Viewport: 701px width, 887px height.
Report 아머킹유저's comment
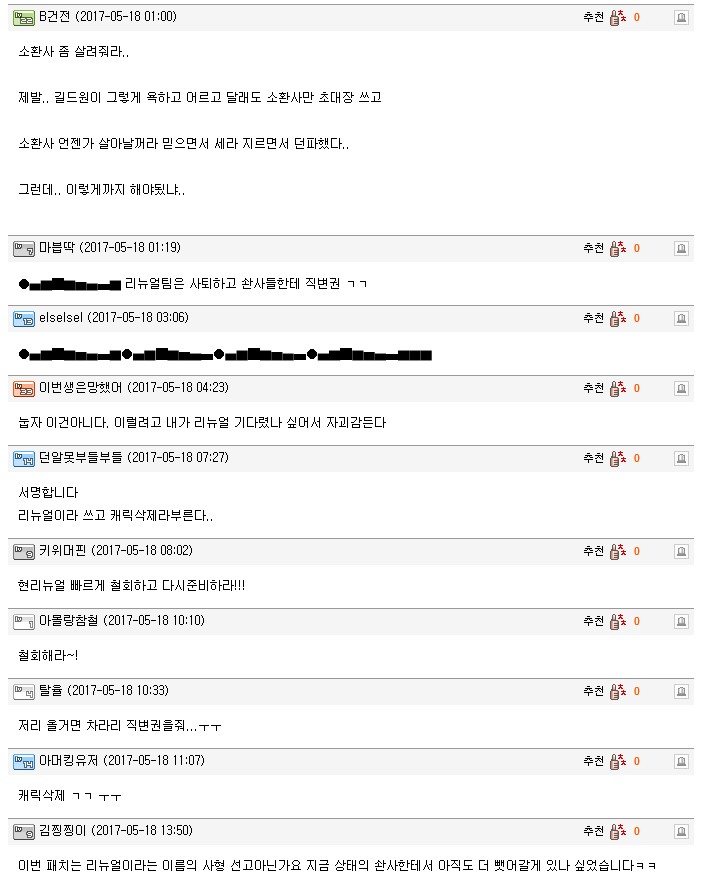coord(681,761)
